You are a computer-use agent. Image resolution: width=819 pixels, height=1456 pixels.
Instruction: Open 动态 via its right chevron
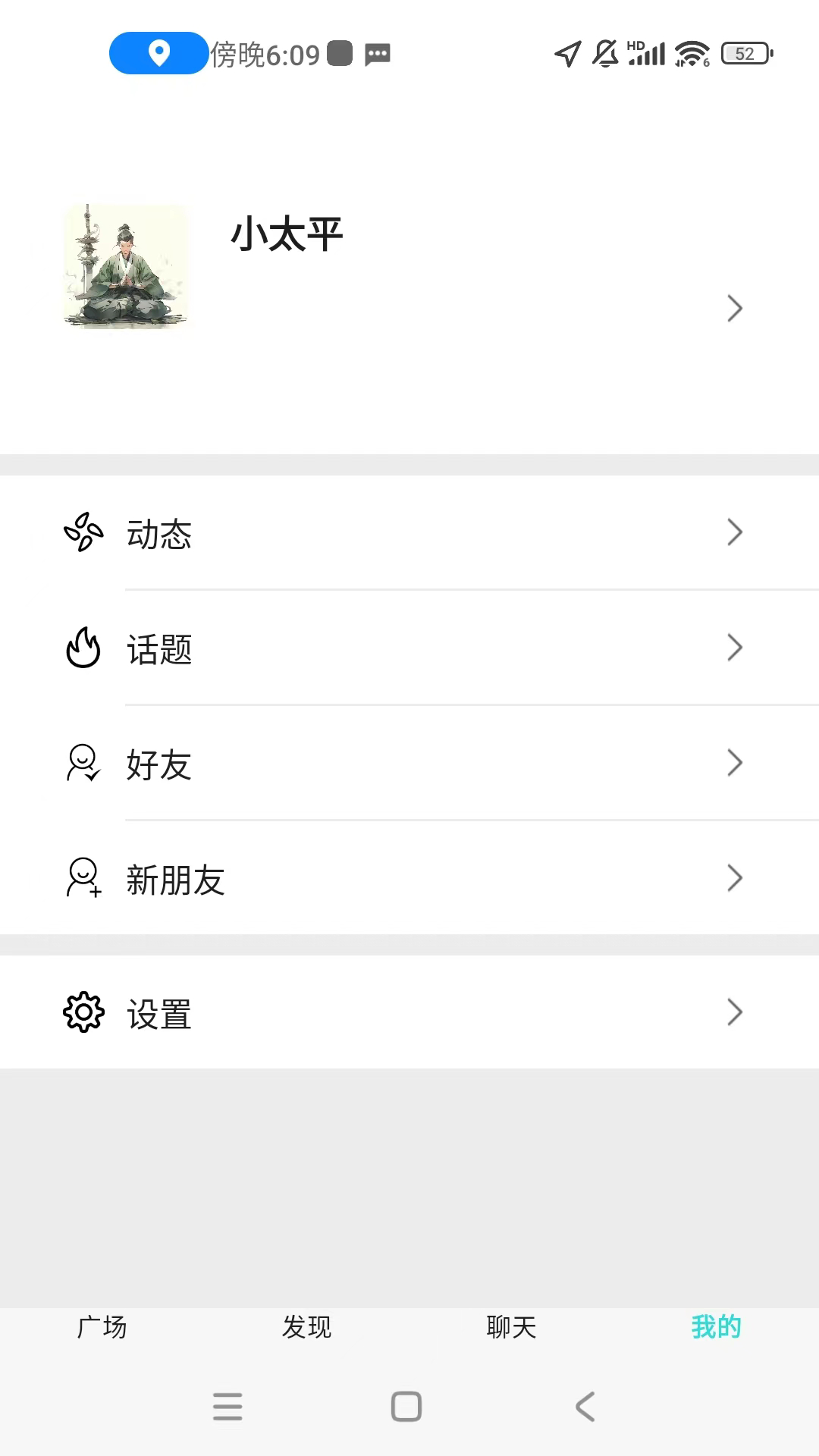click(x=733, y=533)
